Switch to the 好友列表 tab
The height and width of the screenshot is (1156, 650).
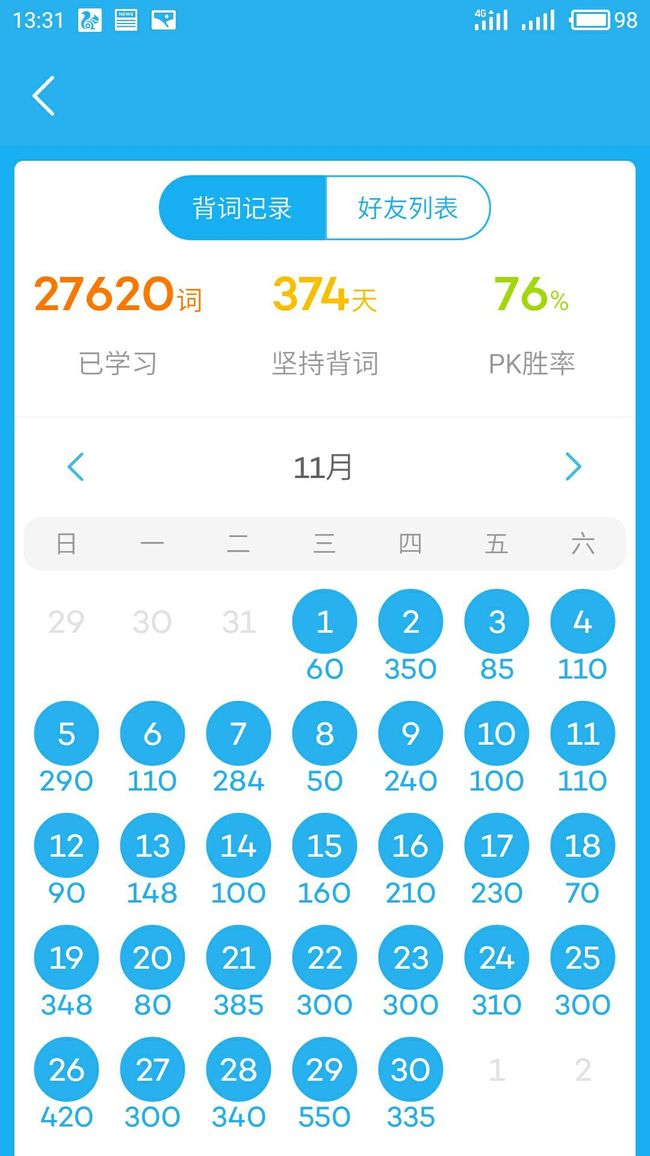coord(408,208)
